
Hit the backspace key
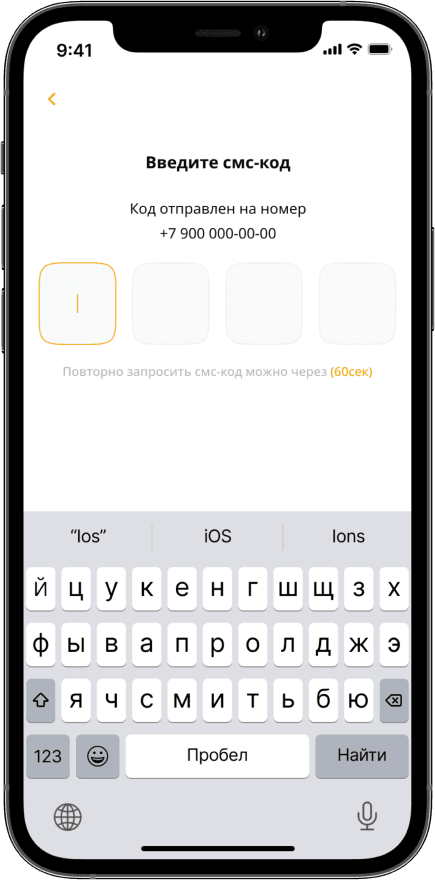[395, 700]
